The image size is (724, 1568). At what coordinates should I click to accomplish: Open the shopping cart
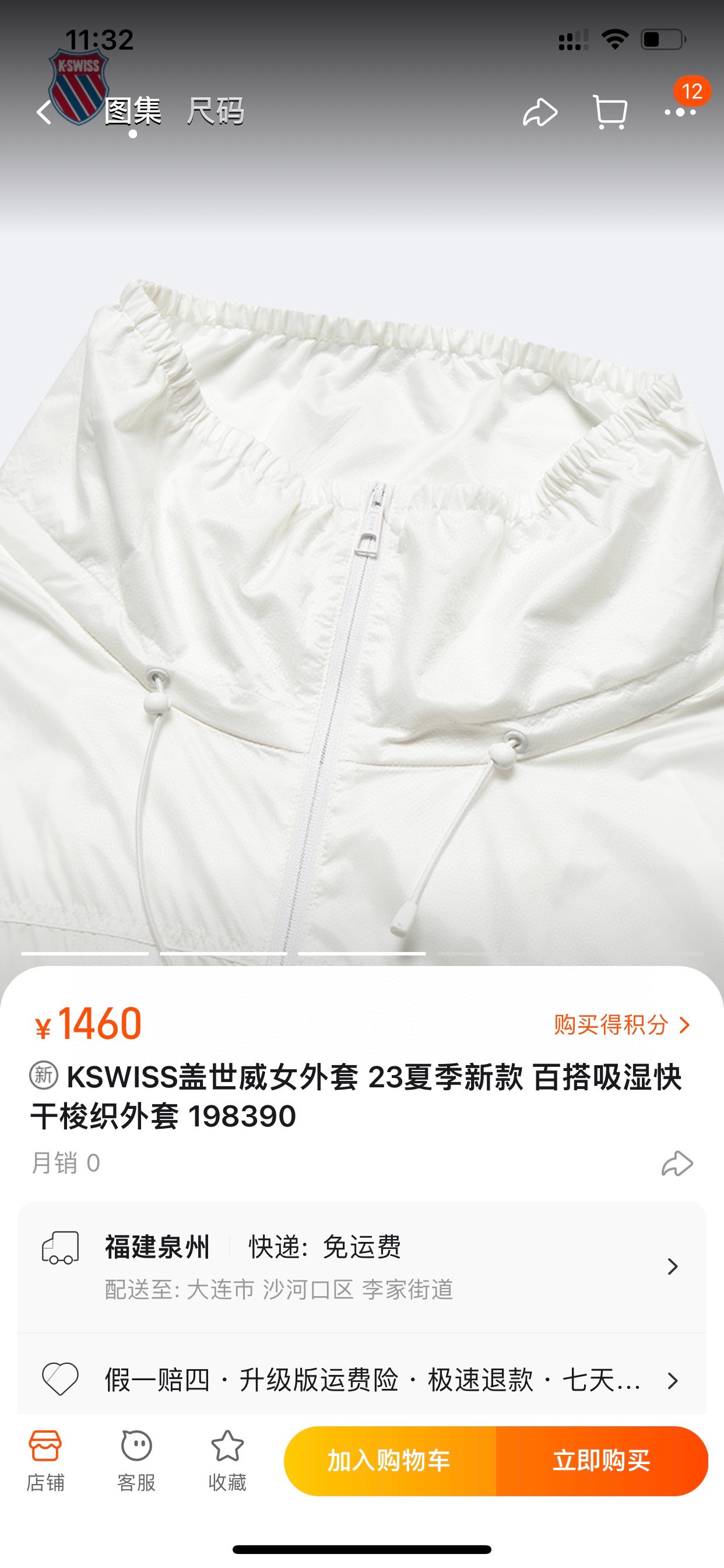tap(610, 113)
